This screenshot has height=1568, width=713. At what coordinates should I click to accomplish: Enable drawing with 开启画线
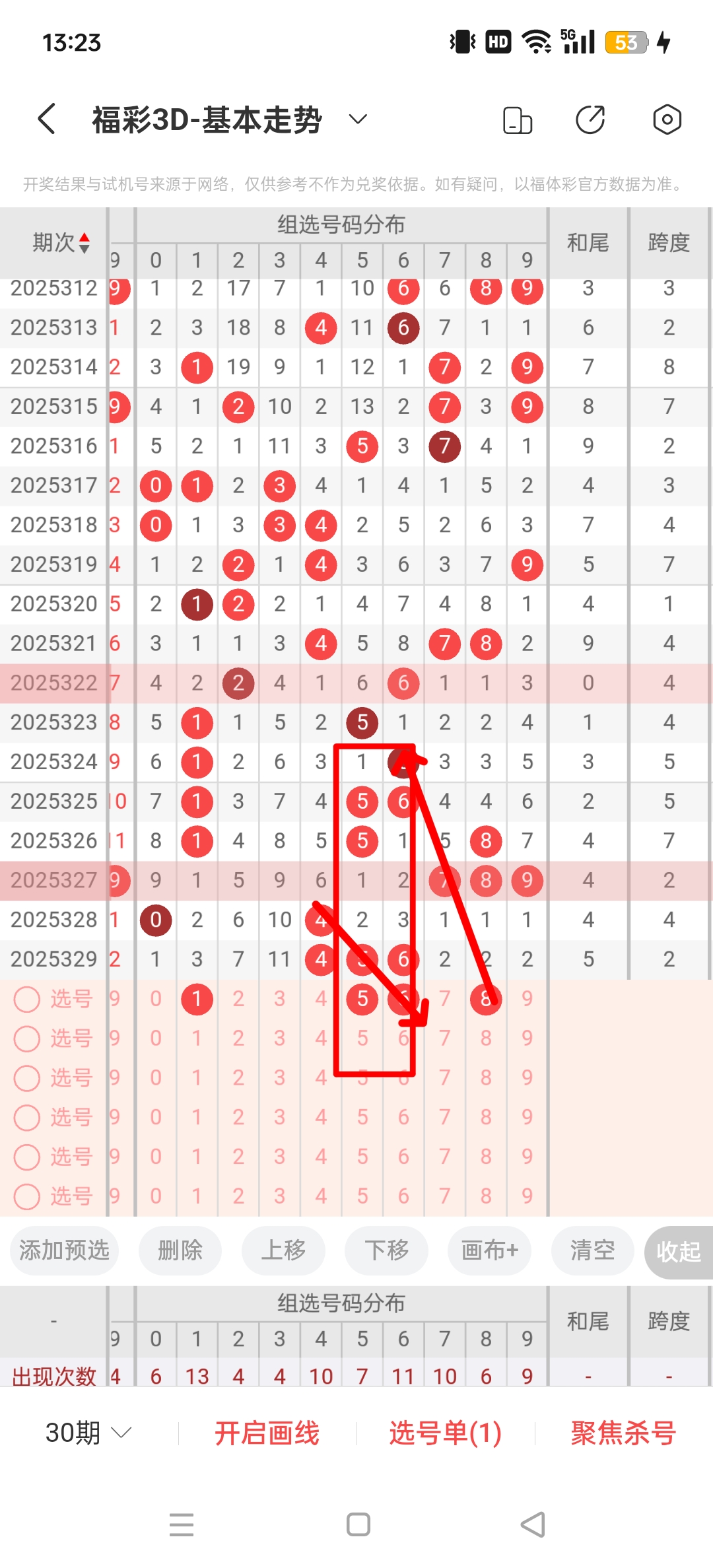point(267,1433)
